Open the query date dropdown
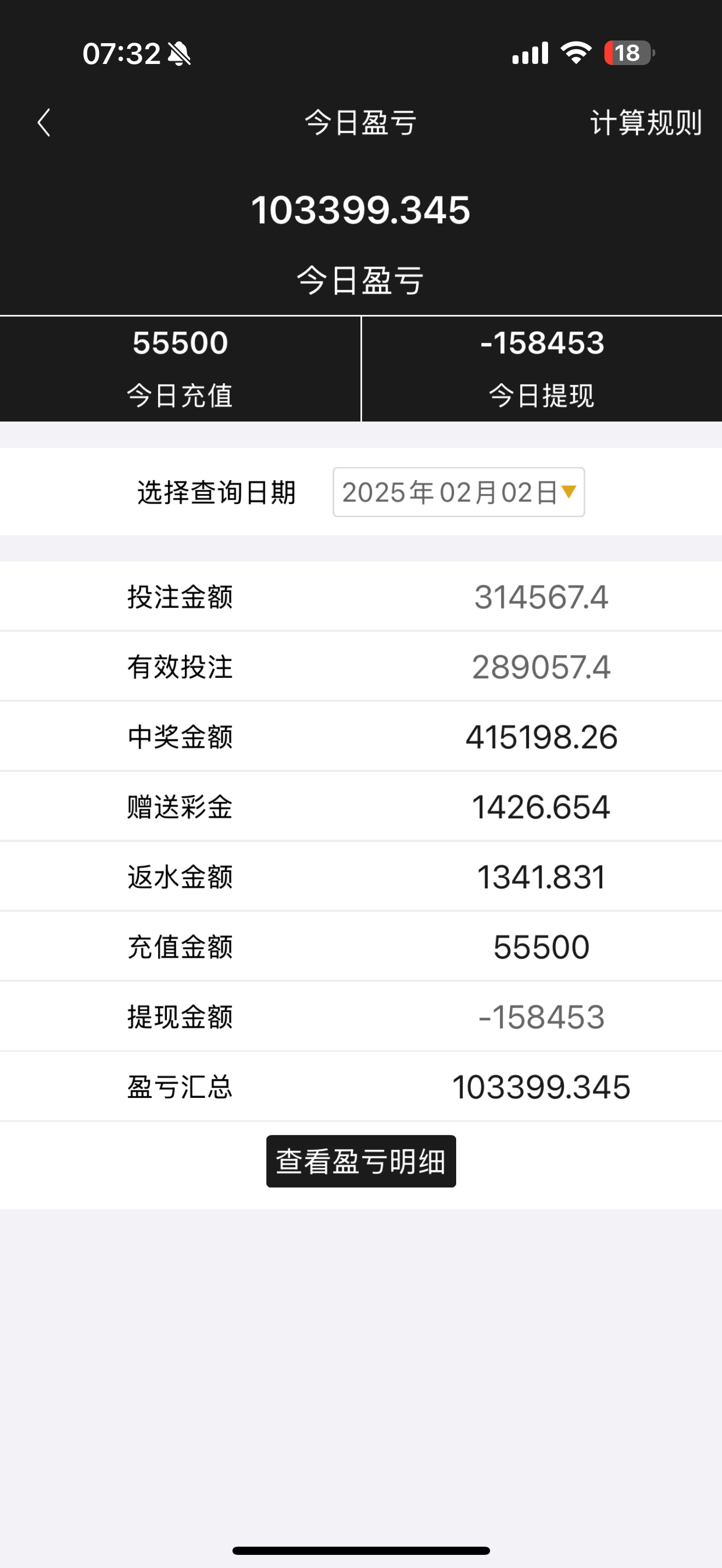The image size is (722, 1568). coord(458,492)
